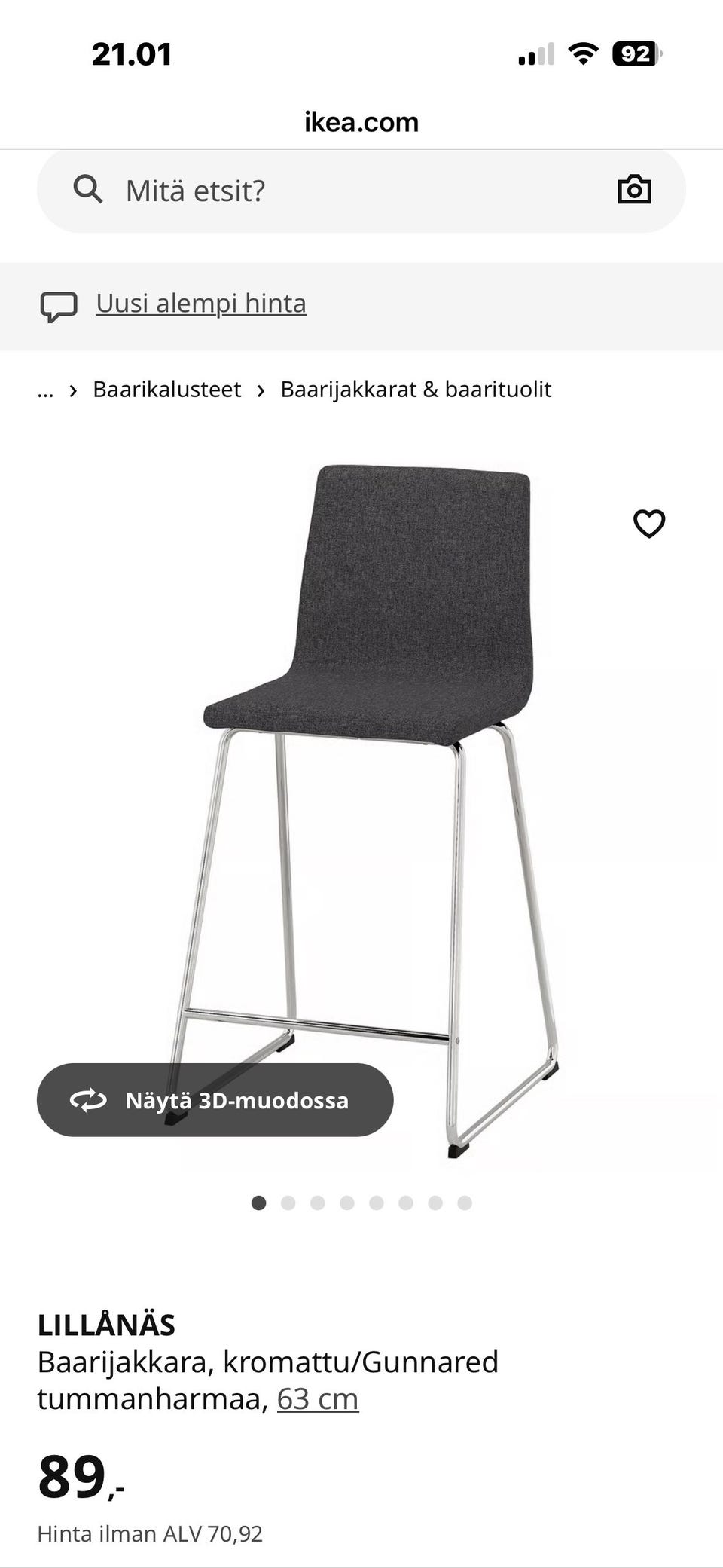Expand the truncated breadcrumb ellipsis
The image size is (723, 1568).
[46, 390]
